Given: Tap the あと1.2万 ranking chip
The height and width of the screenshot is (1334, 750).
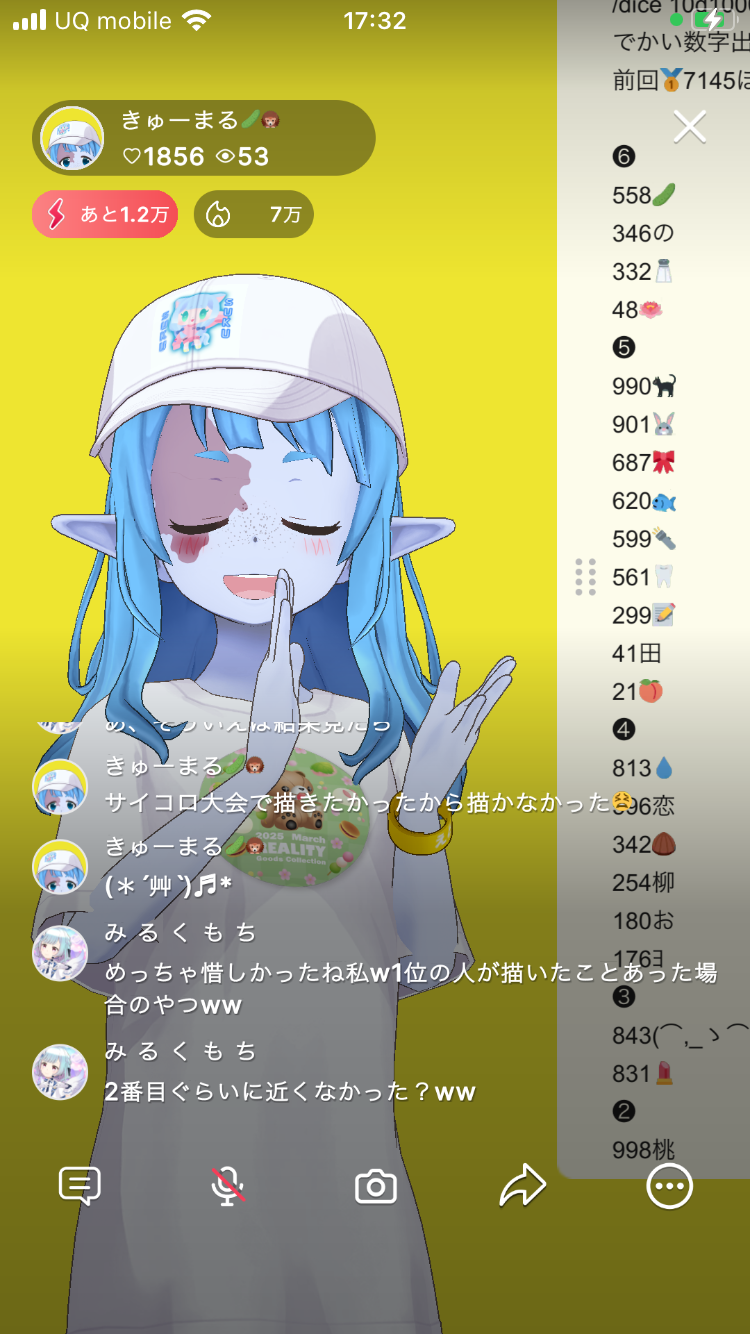Looking at the screenshot, I should click(x=105, y=214).
